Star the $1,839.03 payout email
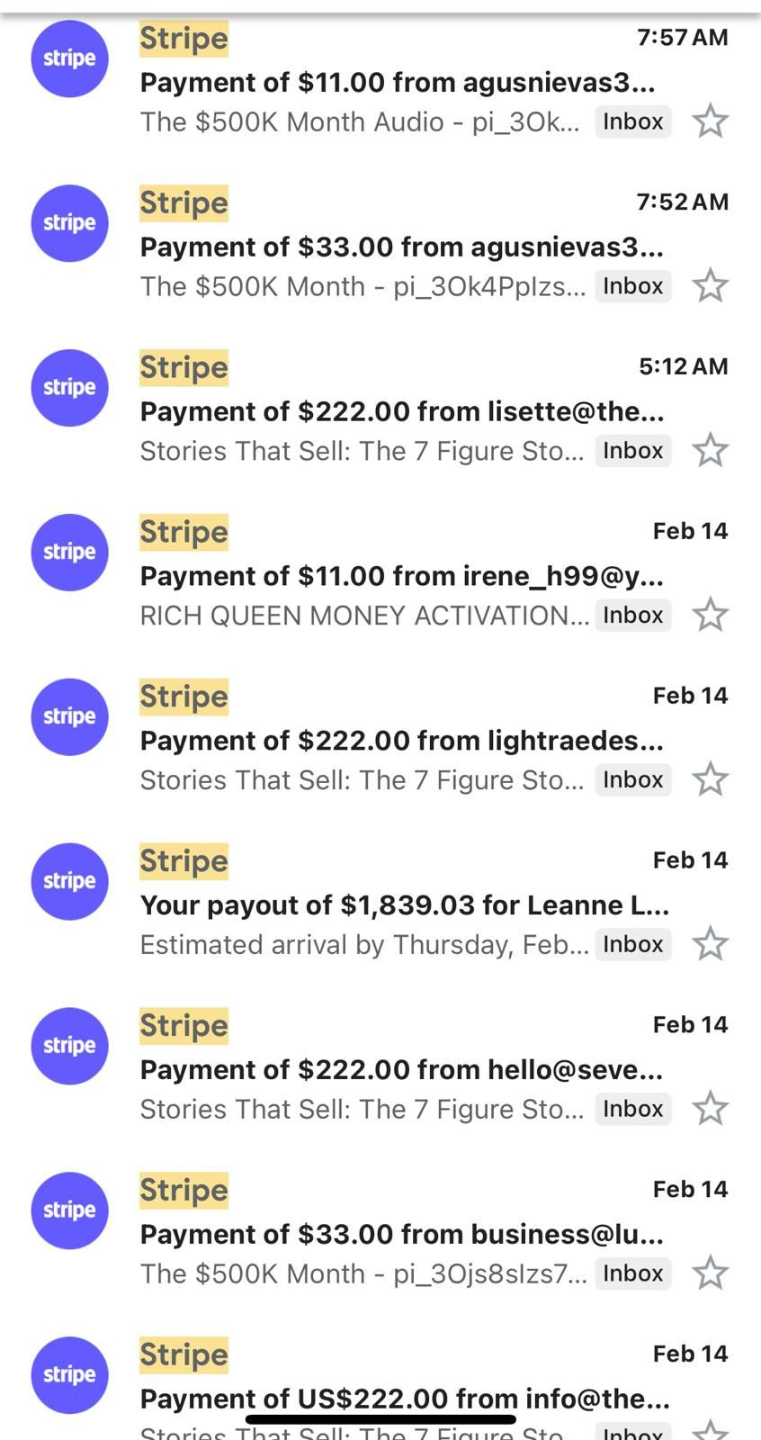The image size is (761, 1440). (x=710, y=944)
